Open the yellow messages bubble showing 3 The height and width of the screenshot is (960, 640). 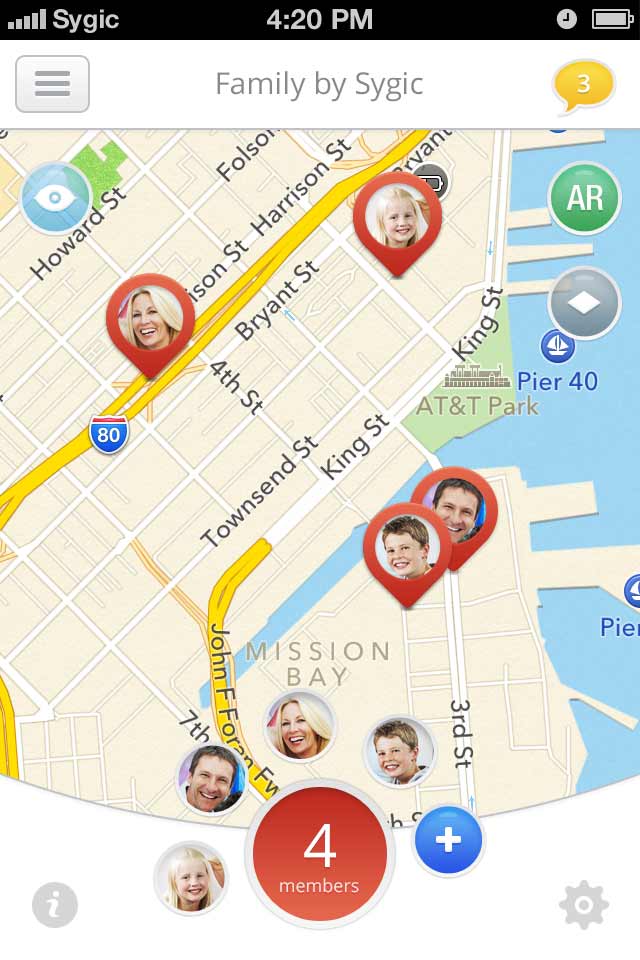pos(583,85)
